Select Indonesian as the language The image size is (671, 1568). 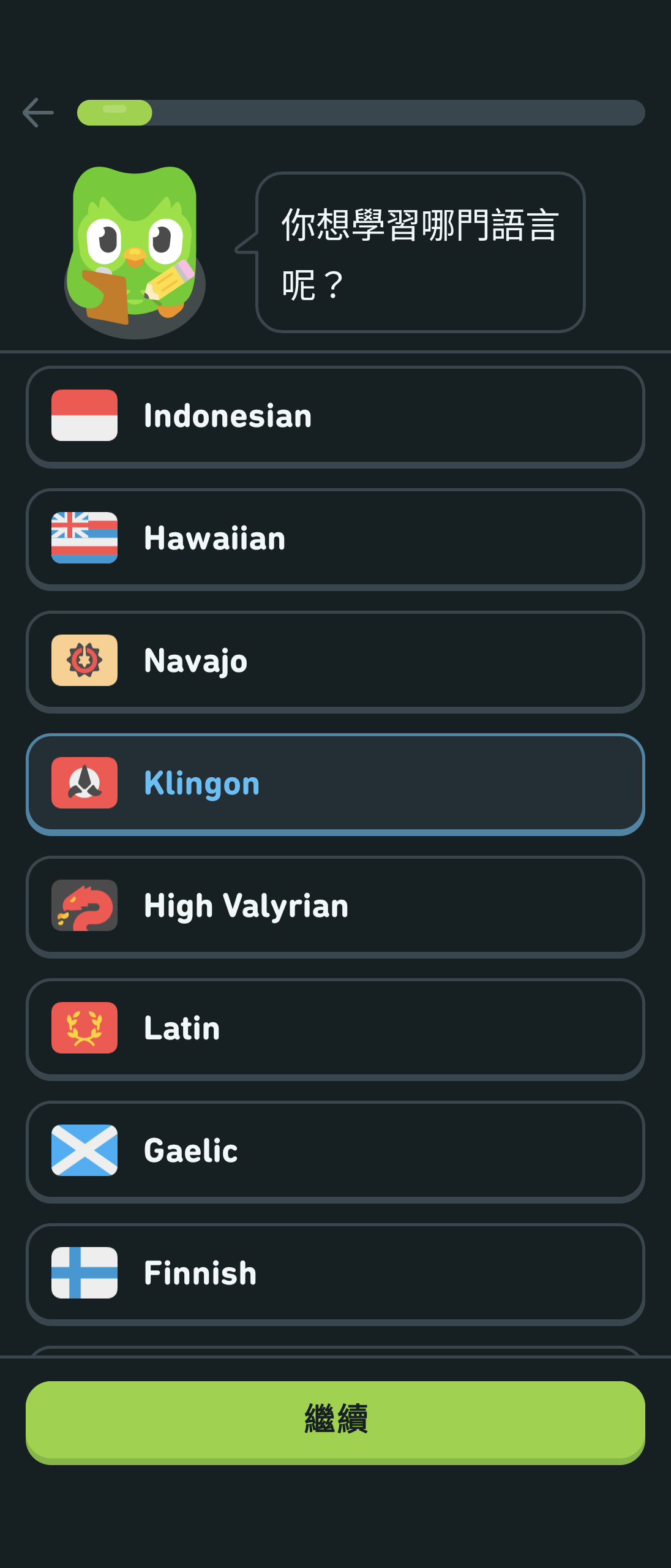tap(335, 416)
